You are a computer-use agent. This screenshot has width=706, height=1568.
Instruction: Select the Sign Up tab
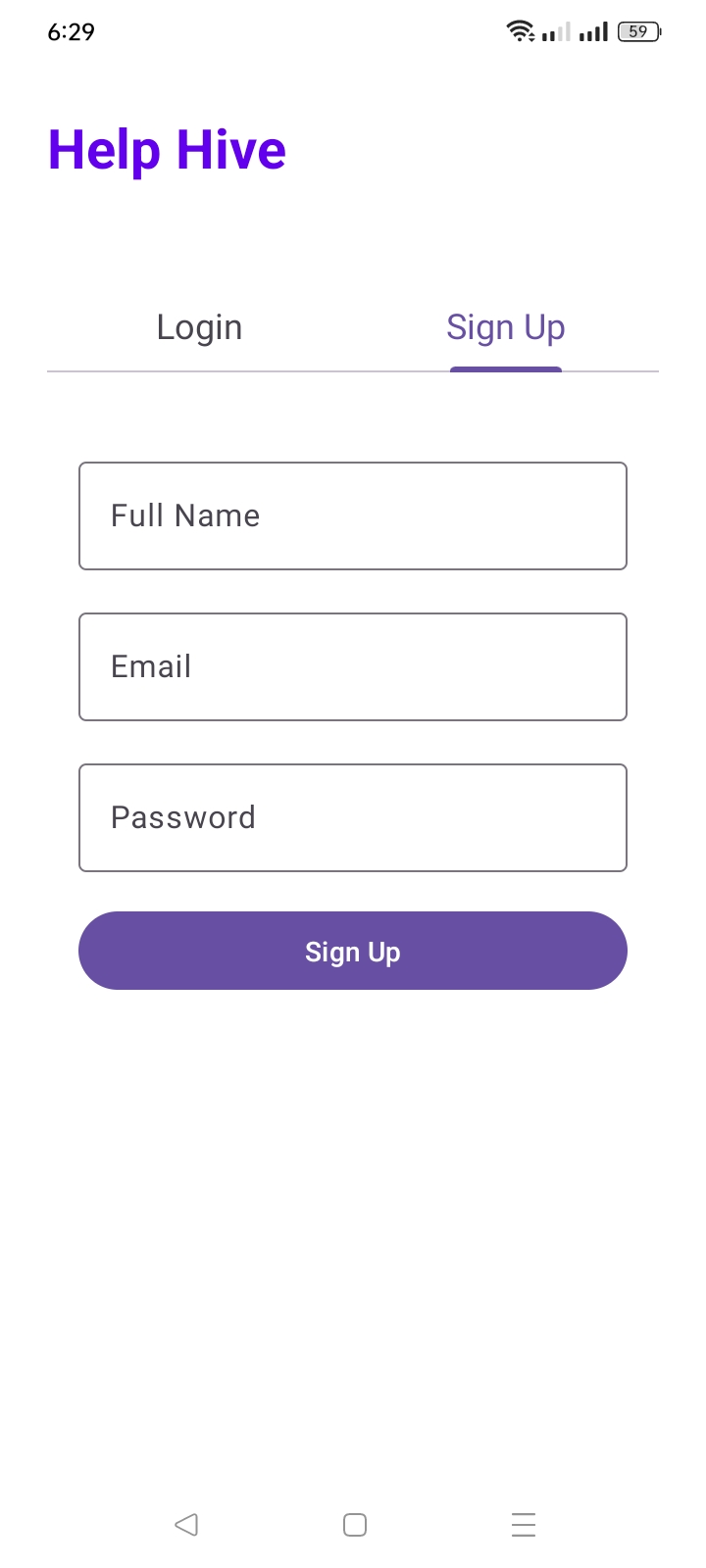tap(505, 327)
